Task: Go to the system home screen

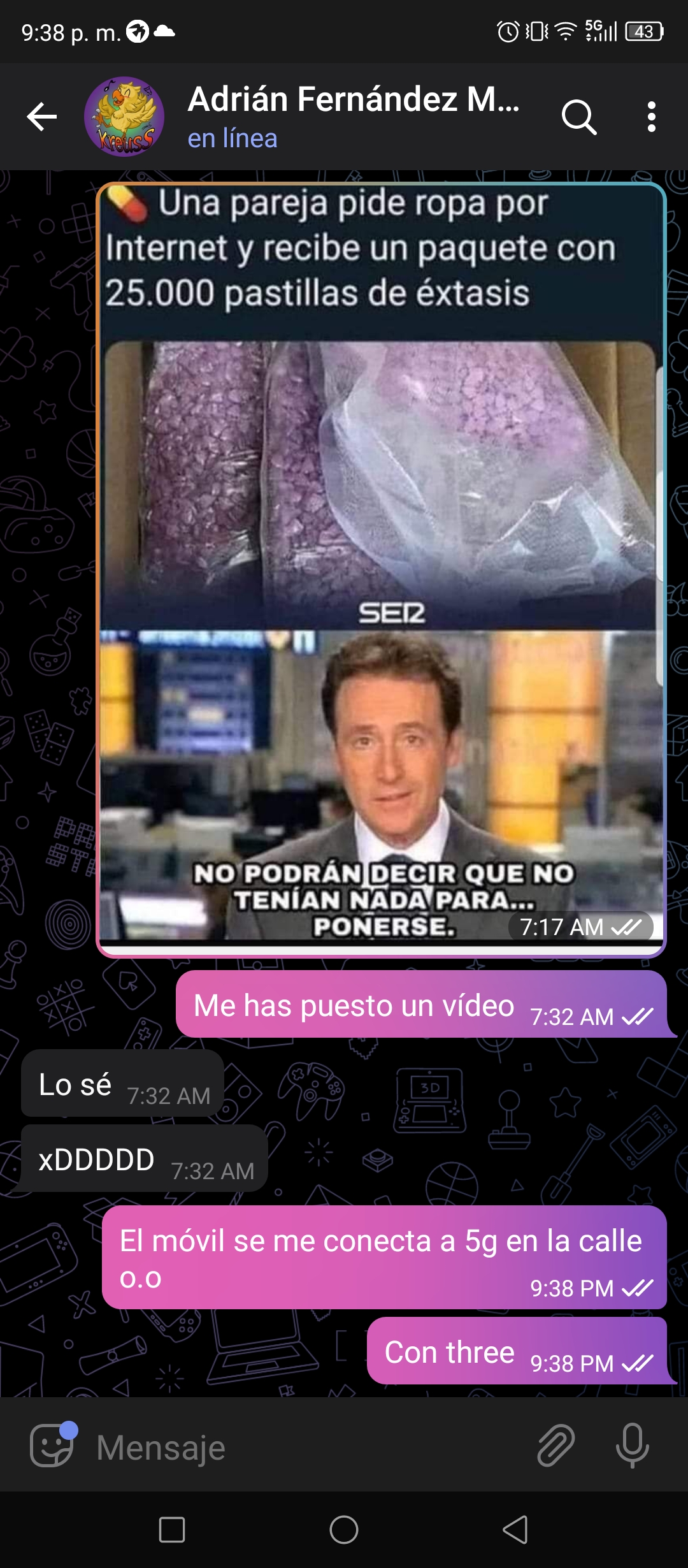Action: pos(344,1530)
